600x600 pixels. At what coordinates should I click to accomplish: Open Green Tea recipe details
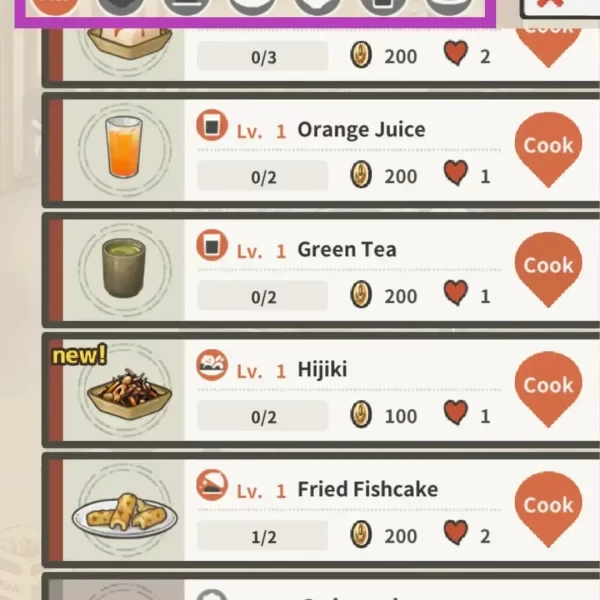click(125, 270)
